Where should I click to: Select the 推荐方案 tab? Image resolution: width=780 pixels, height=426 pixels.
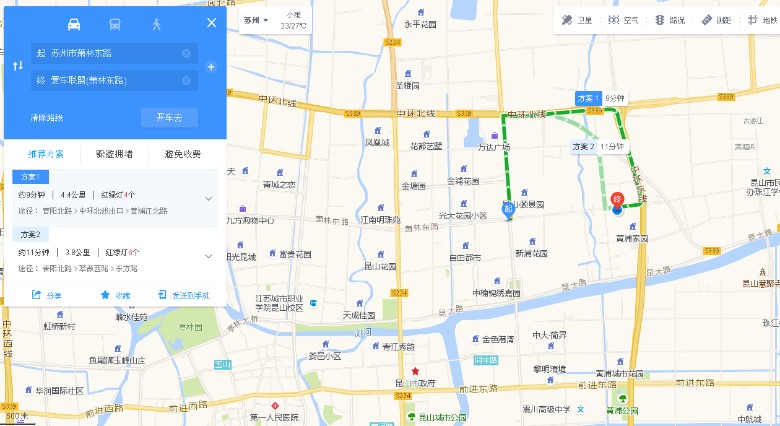46,154
